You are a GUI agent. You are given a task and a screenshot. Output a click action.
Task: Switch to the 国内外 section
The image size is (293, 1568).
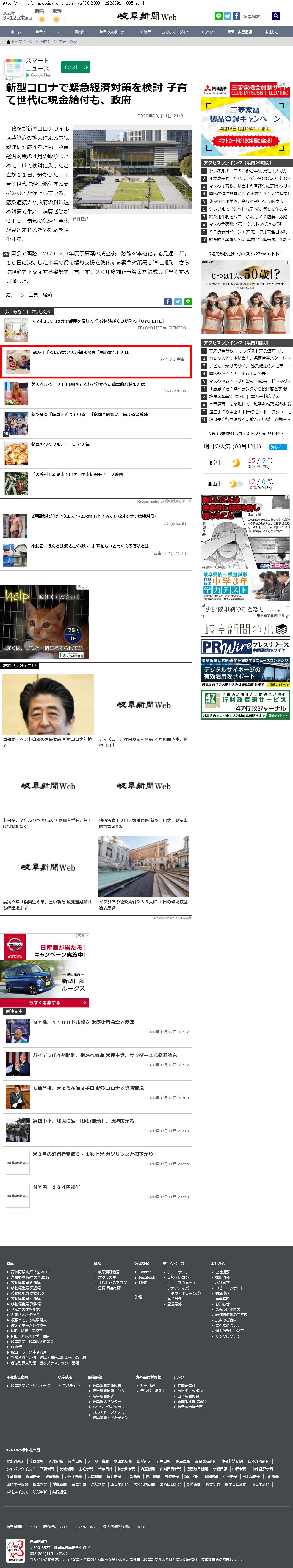point(80,32)
